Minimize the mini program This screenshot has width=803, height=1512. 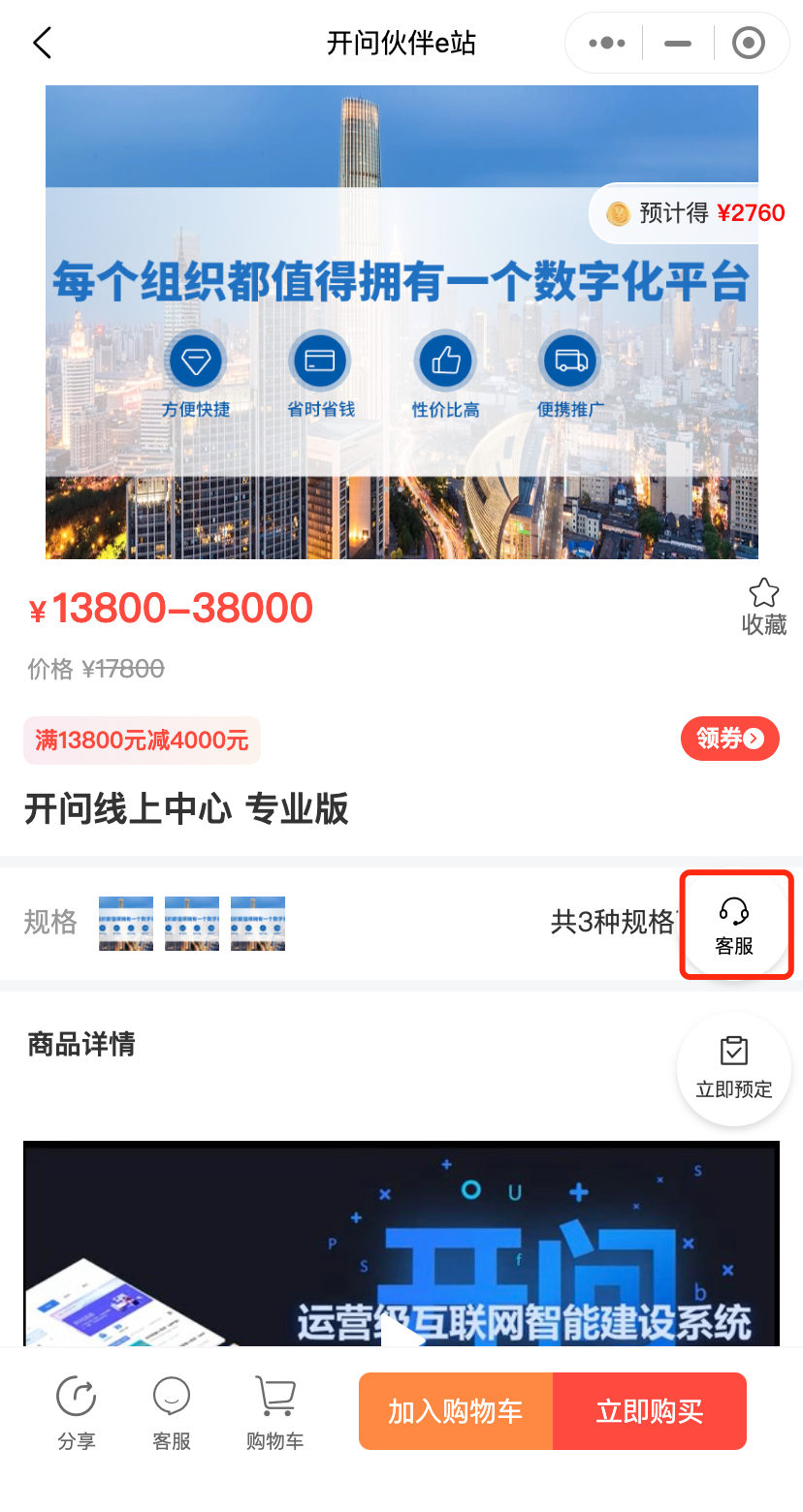tap(678, 44)
